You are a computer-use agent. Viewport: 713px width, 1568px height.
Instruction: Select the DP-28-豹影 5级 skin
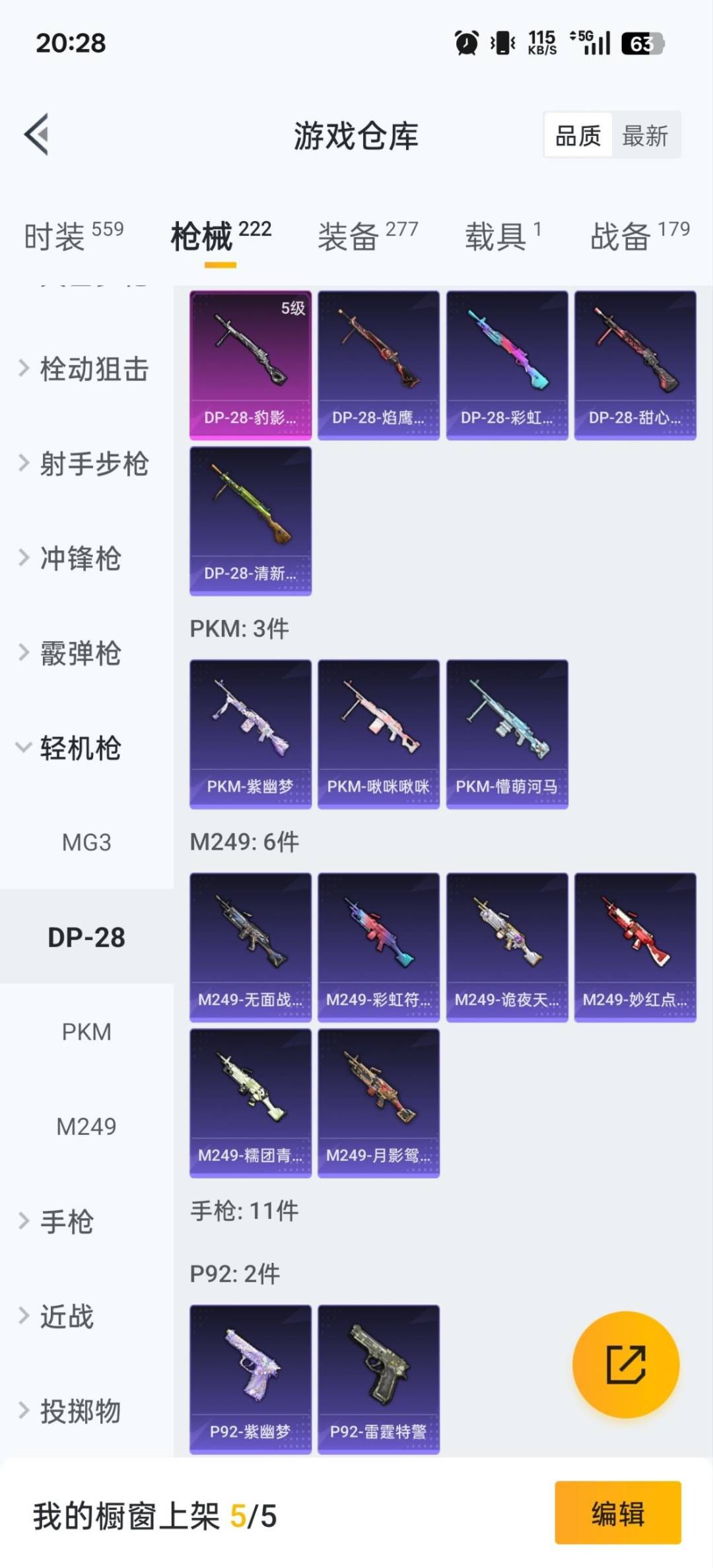click(x=250, y=362)
